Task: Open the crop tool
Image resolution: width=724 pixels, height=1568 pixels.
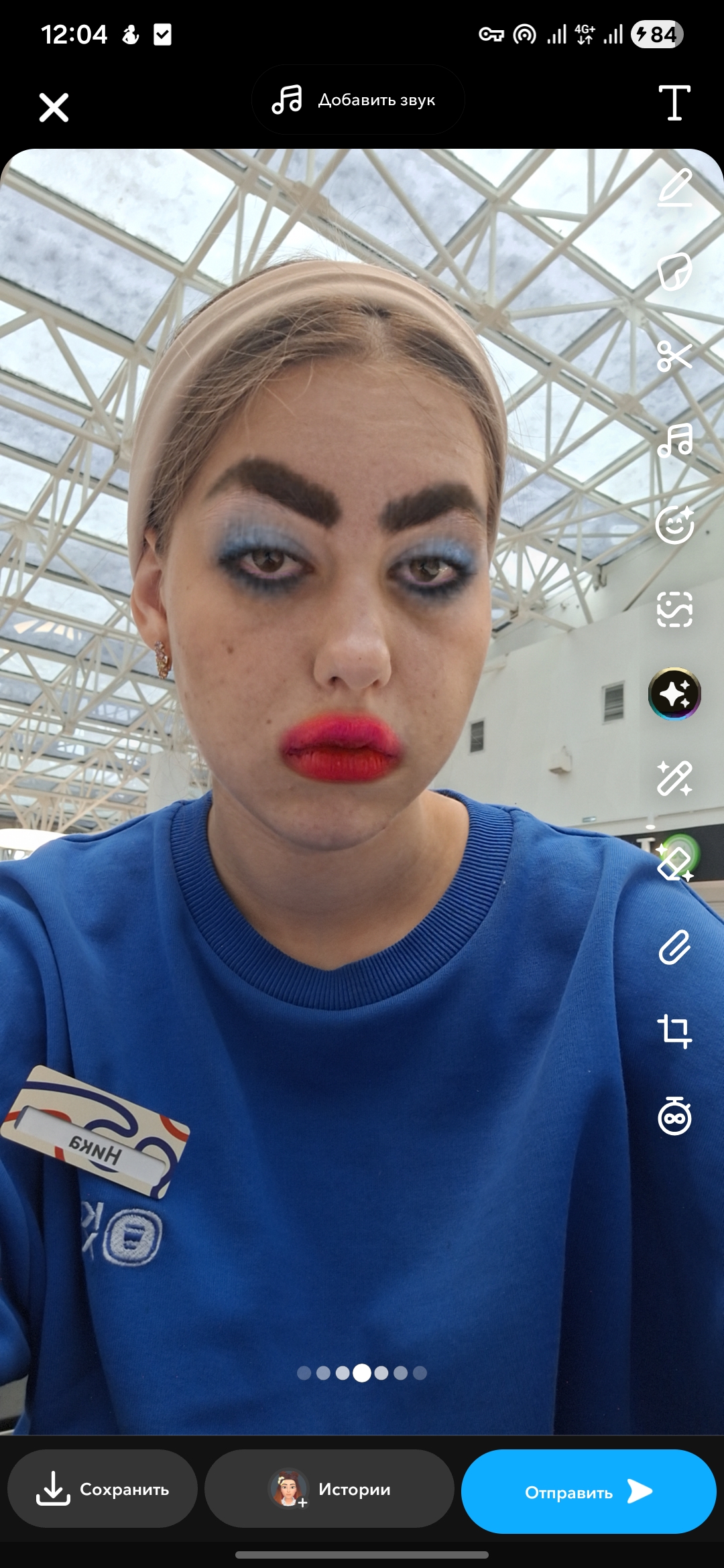Action: [674, 1031]
